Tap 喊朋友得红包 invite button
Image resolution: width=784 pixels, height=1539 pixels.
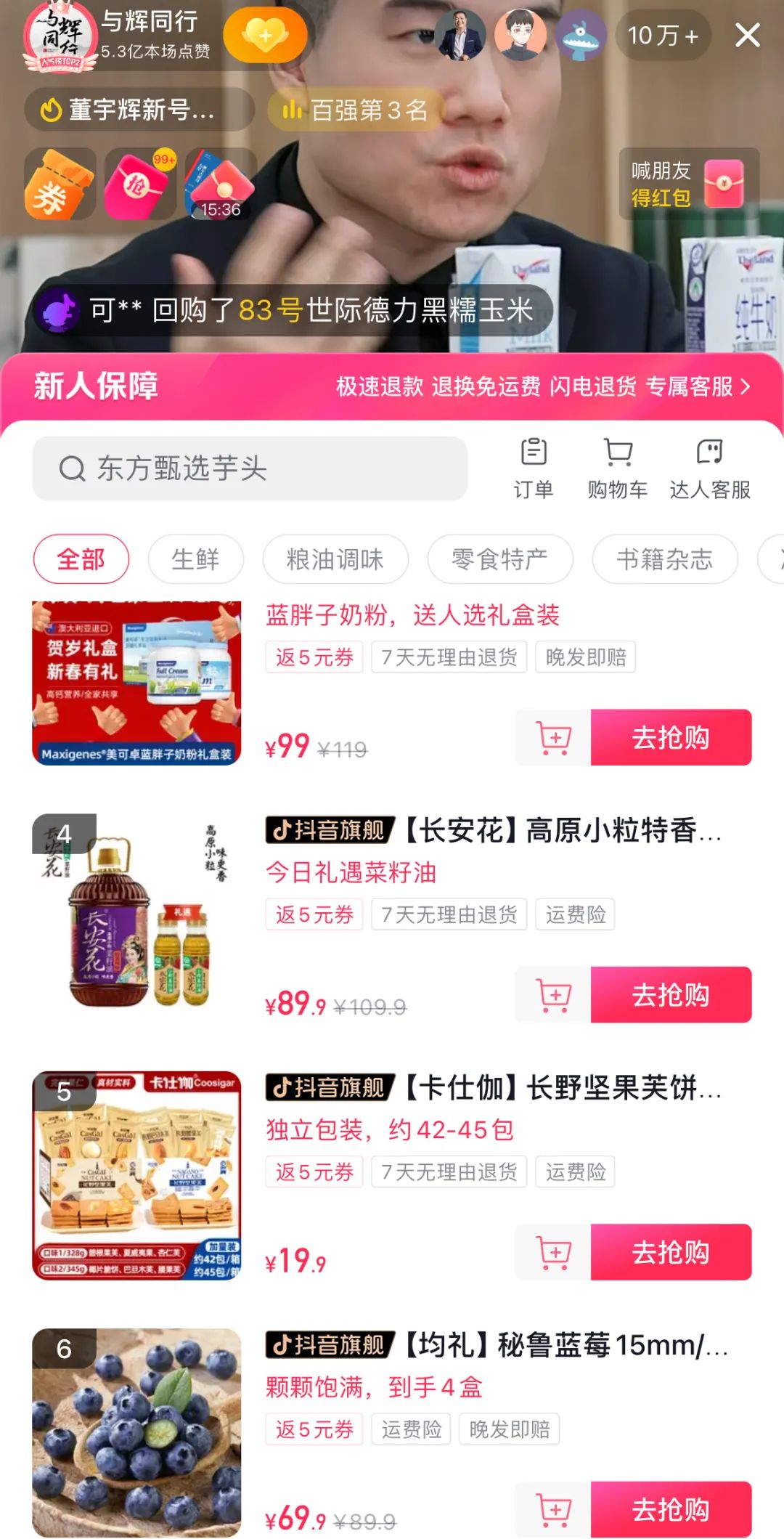click(688, 184)
